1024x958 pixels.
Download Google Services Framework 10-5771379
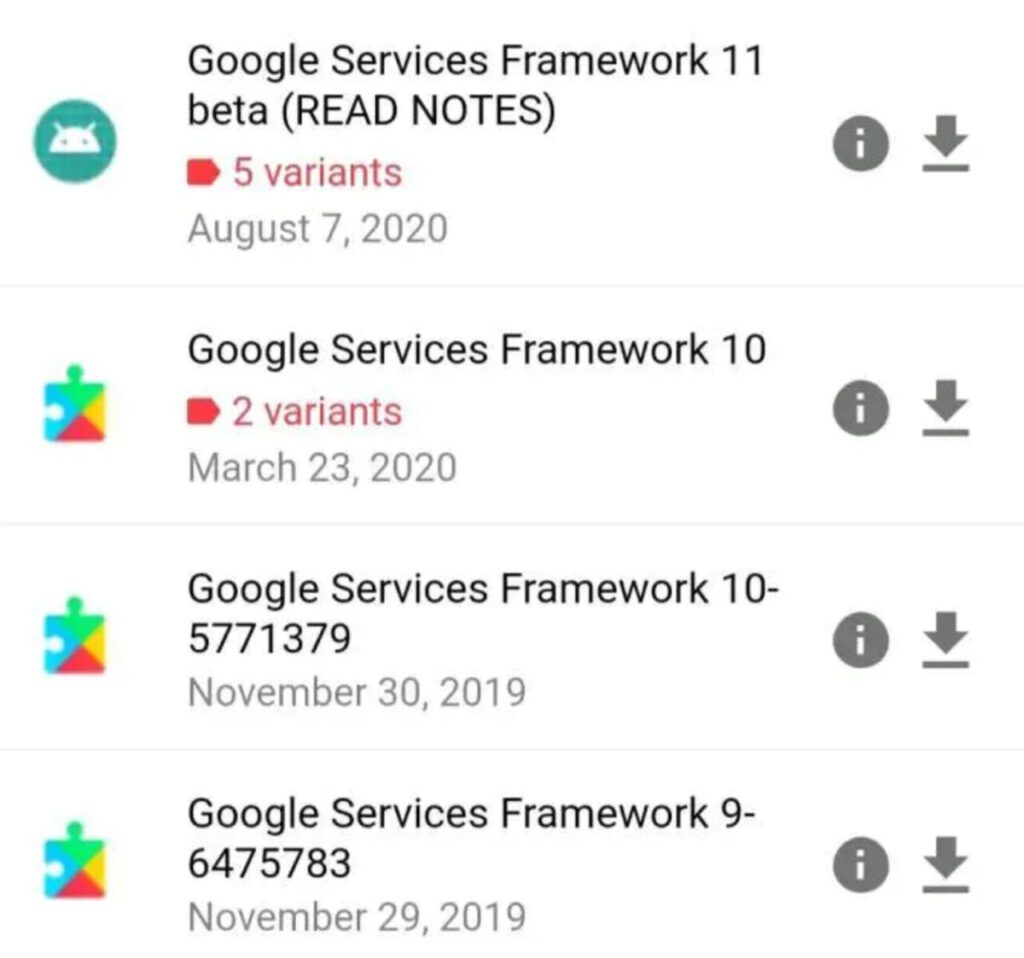click(x=944, y=637)
